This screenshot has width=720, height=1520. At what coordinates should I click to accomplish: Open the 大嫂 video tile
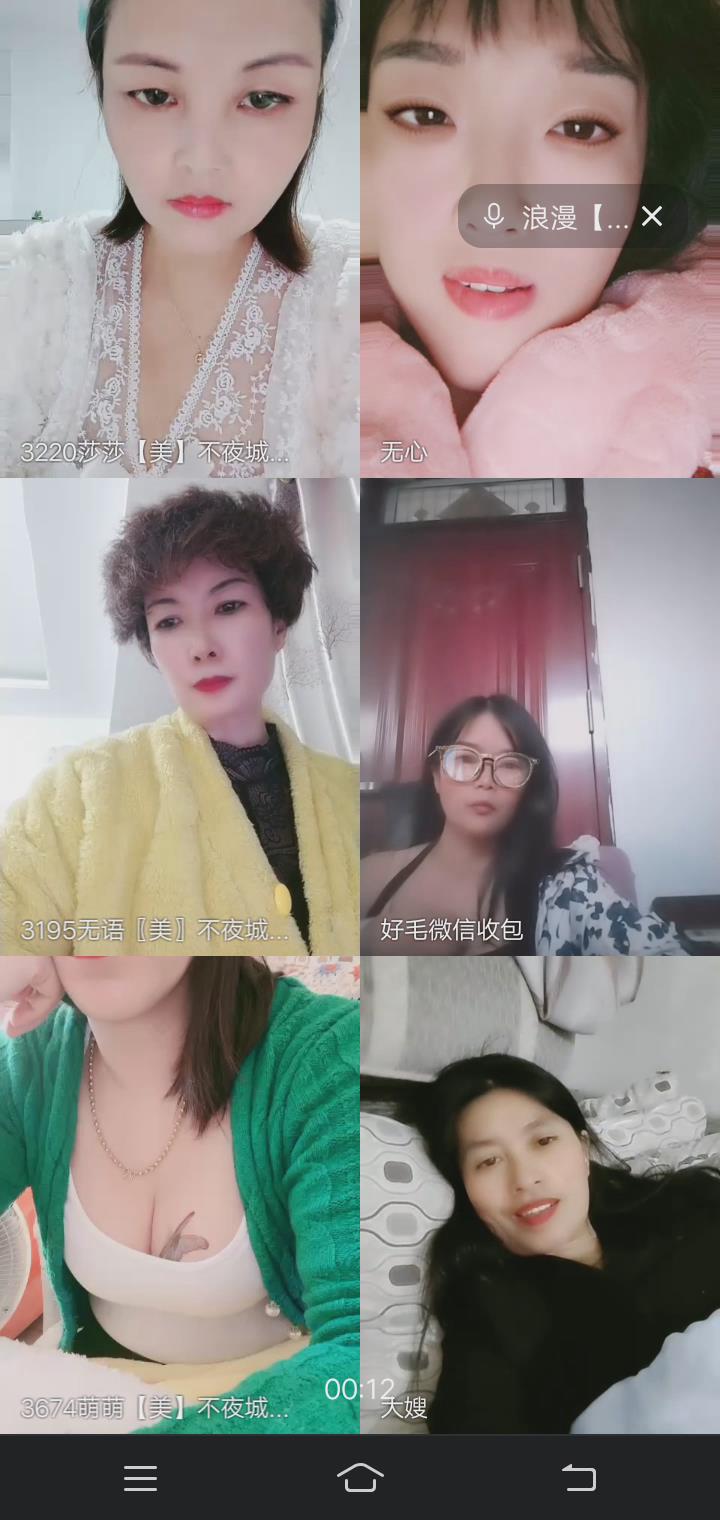[x=540, y=1195]
